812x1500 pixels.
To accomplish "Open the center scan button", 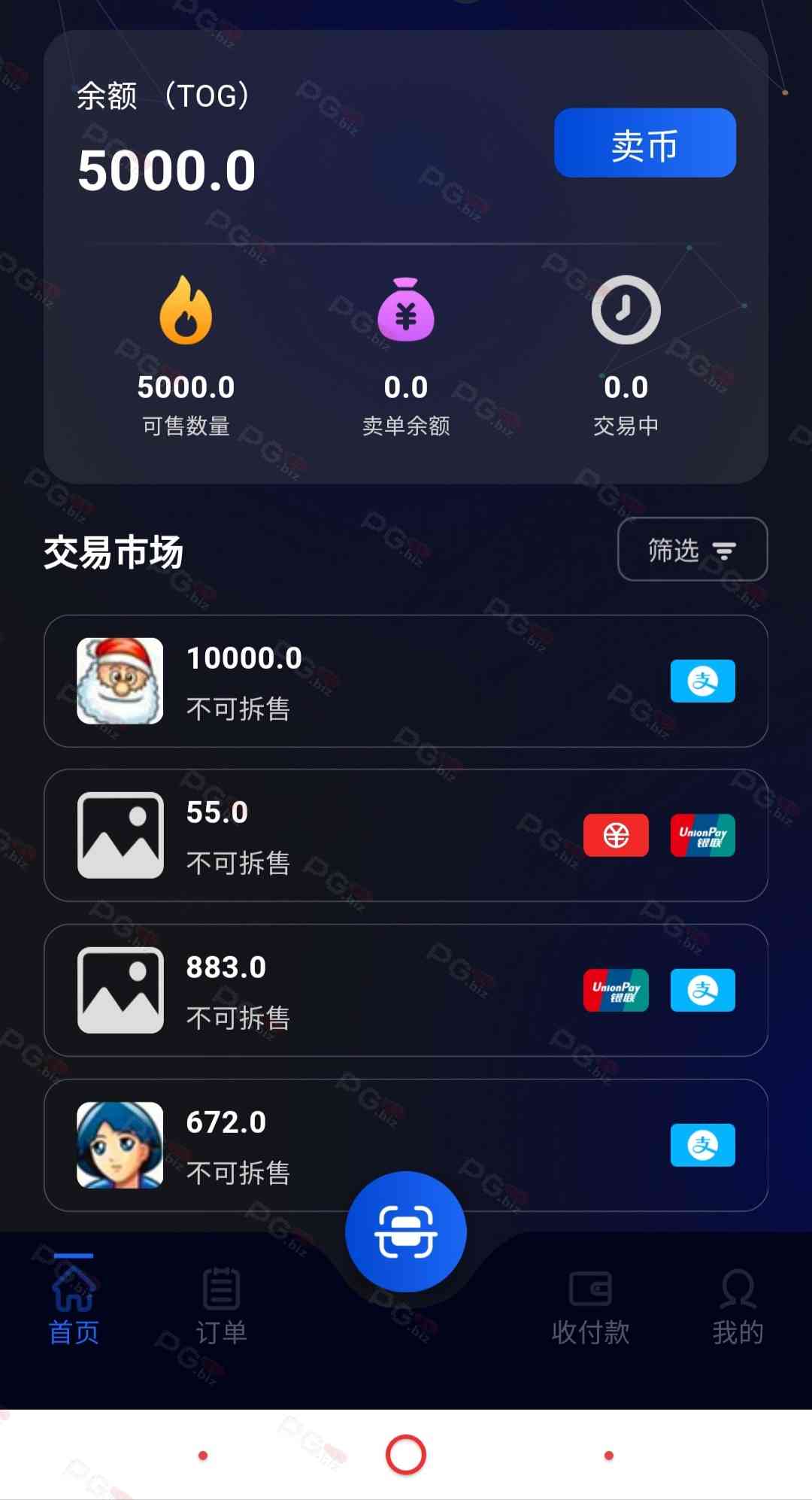I will [x=406, y=1232].
